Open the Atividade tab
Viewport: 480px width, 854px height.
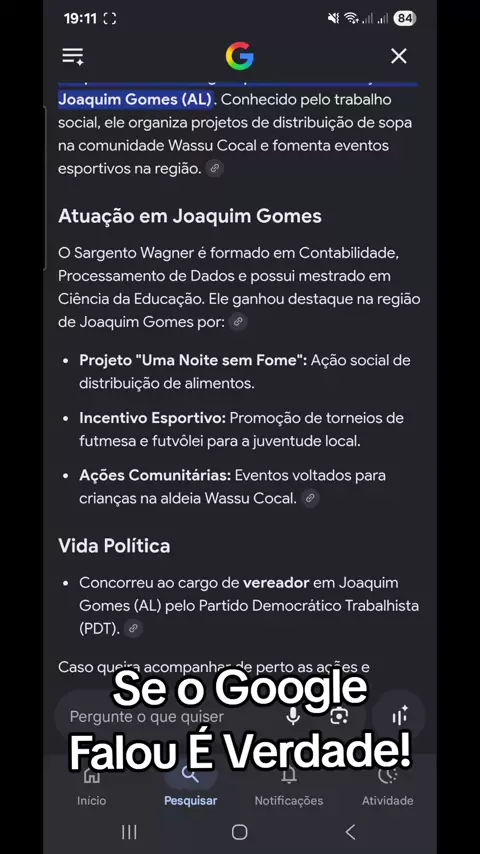point(387,787)
